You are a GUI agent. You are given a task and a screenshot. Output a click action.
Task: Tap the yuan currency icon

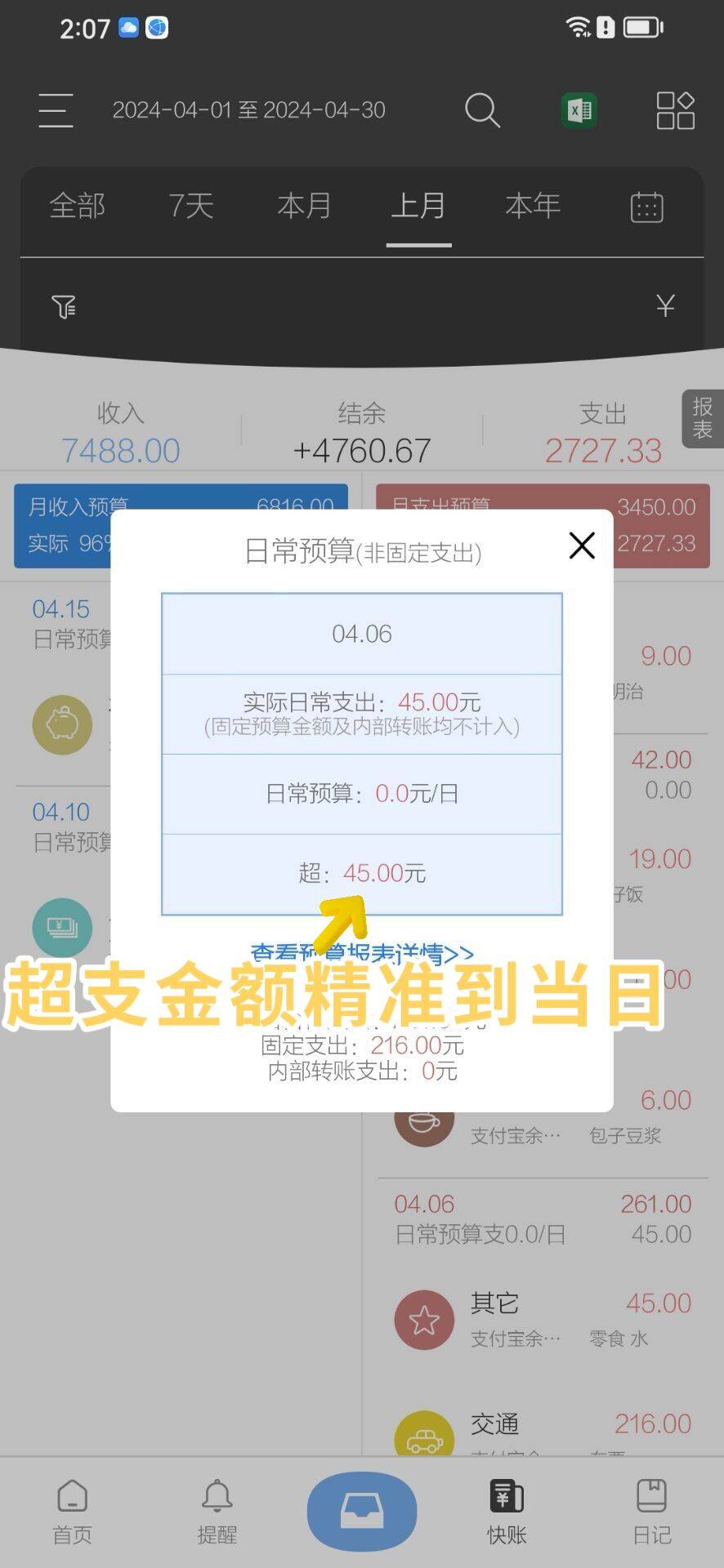[665, 306]
